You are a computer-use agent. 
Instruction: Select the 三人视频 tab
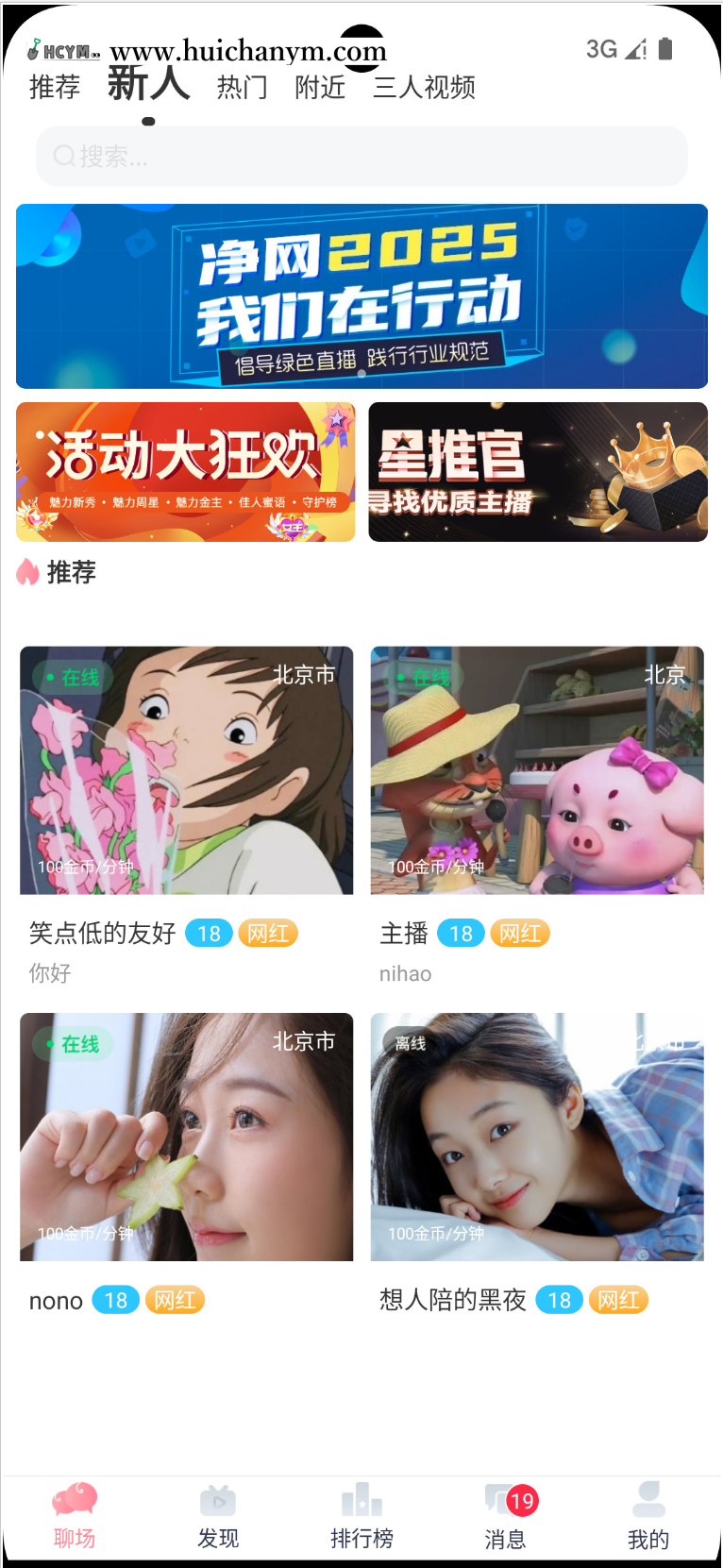pyautogui.click(x=424, y=88)
